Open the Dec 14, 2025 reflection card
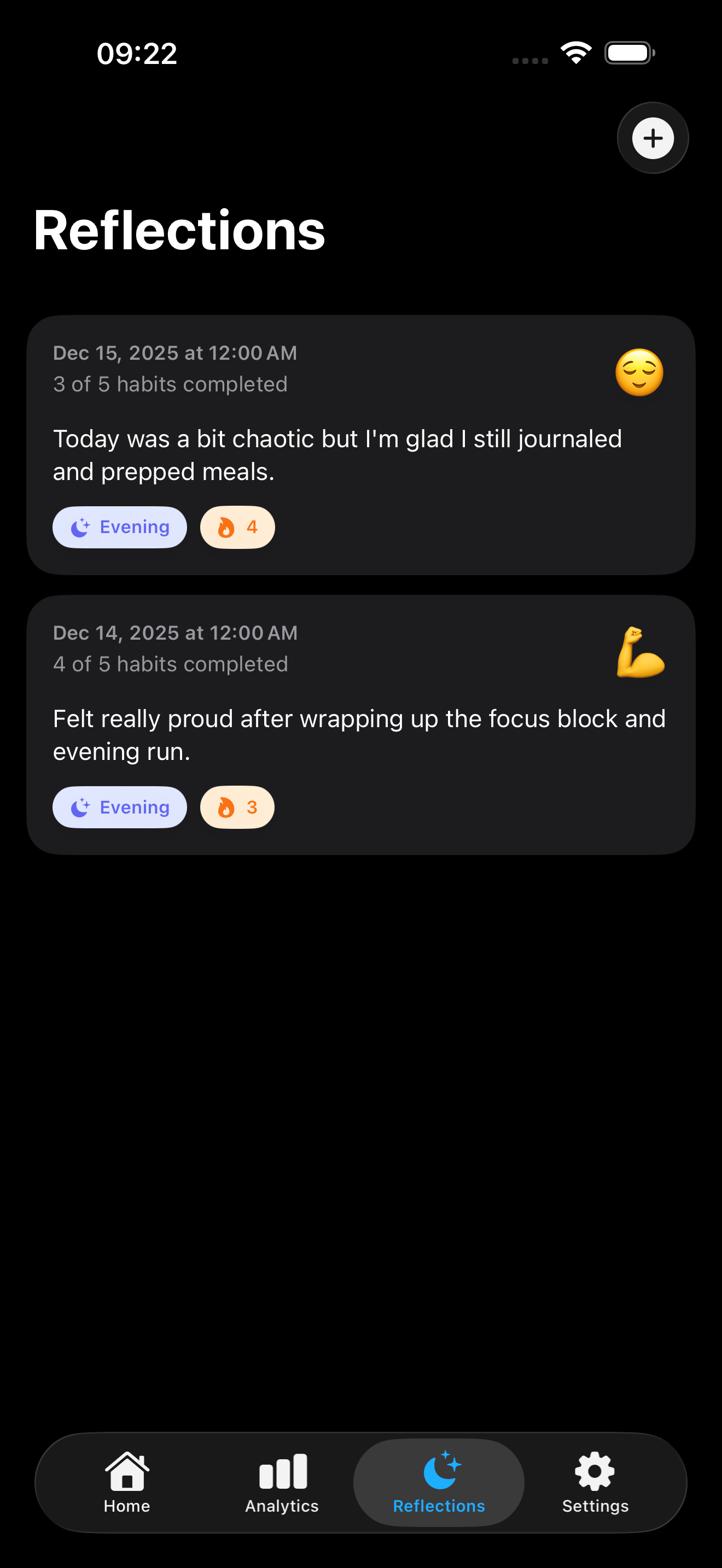 360,724
